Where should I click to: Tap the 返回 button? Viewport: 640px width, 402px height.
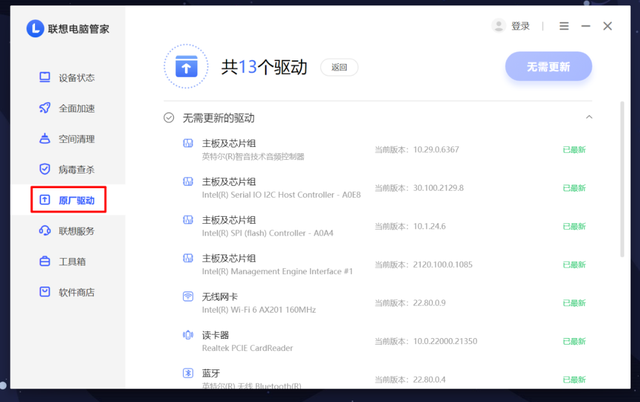(339, 68)
